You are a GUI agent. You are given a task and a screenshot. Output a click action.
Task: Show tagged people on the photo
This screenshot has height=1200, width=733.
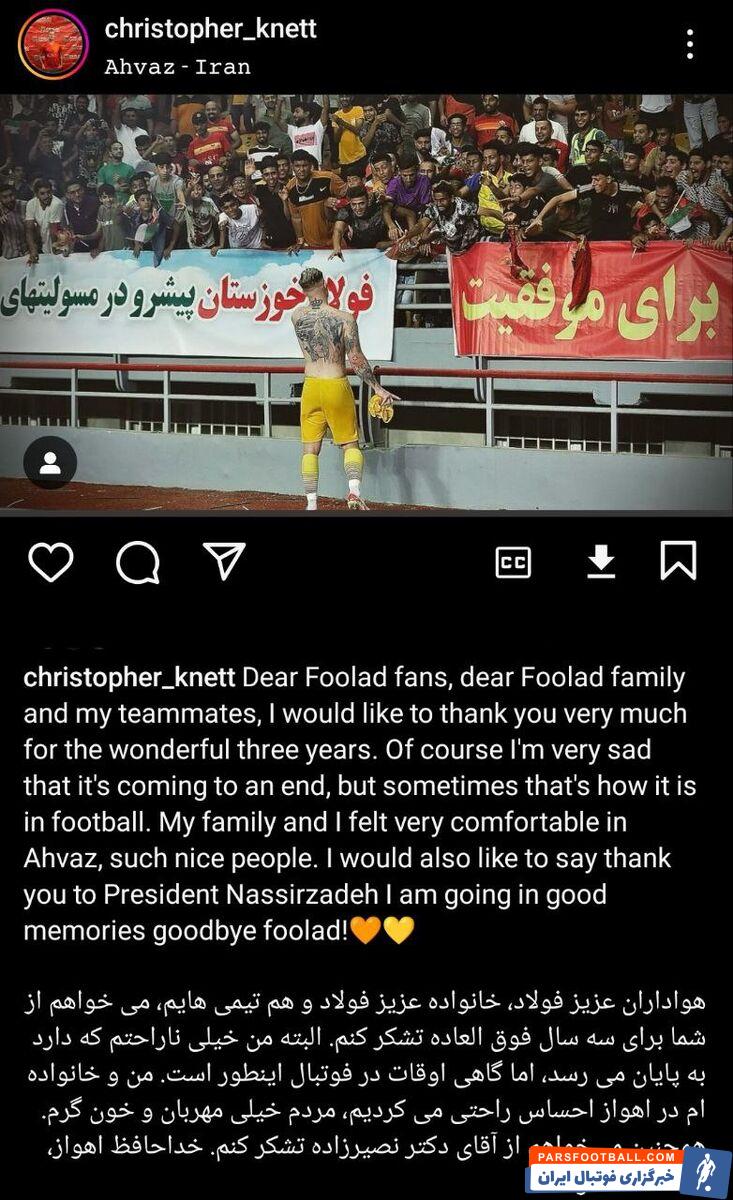(x=50, y=462)
